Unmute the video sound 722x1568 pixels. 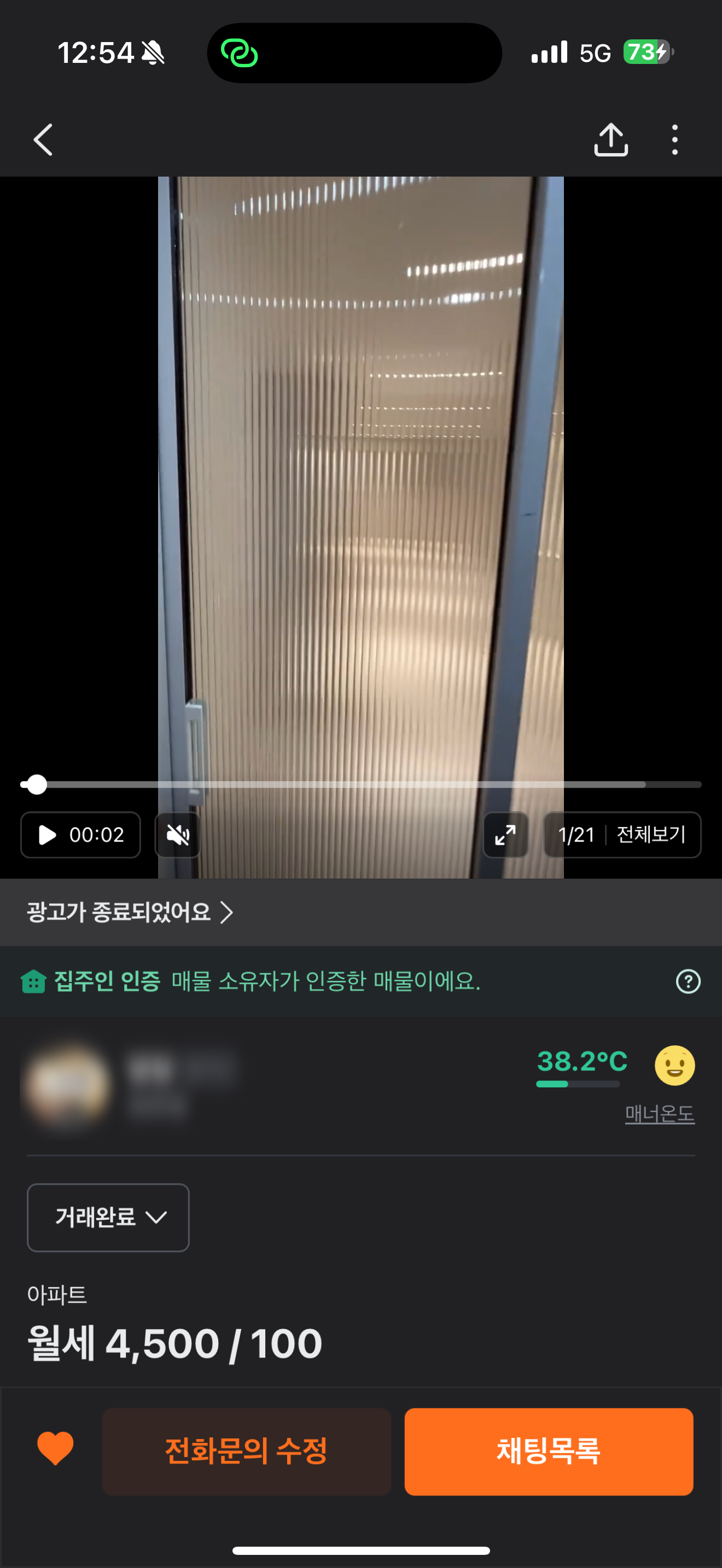[178, 834]
